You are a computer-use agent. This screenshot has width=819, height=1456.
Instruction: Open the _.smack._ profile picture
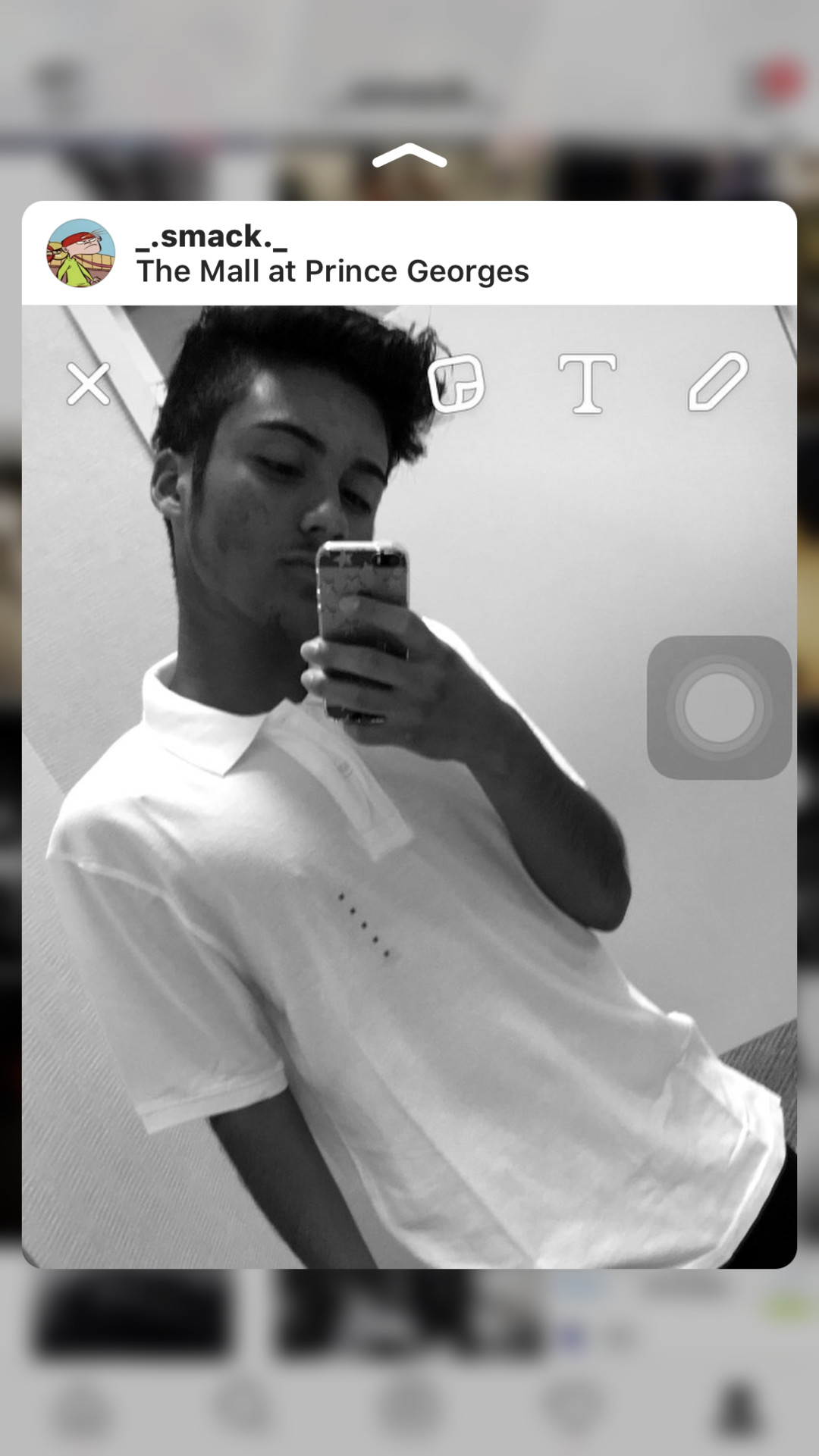pos(80,253)
